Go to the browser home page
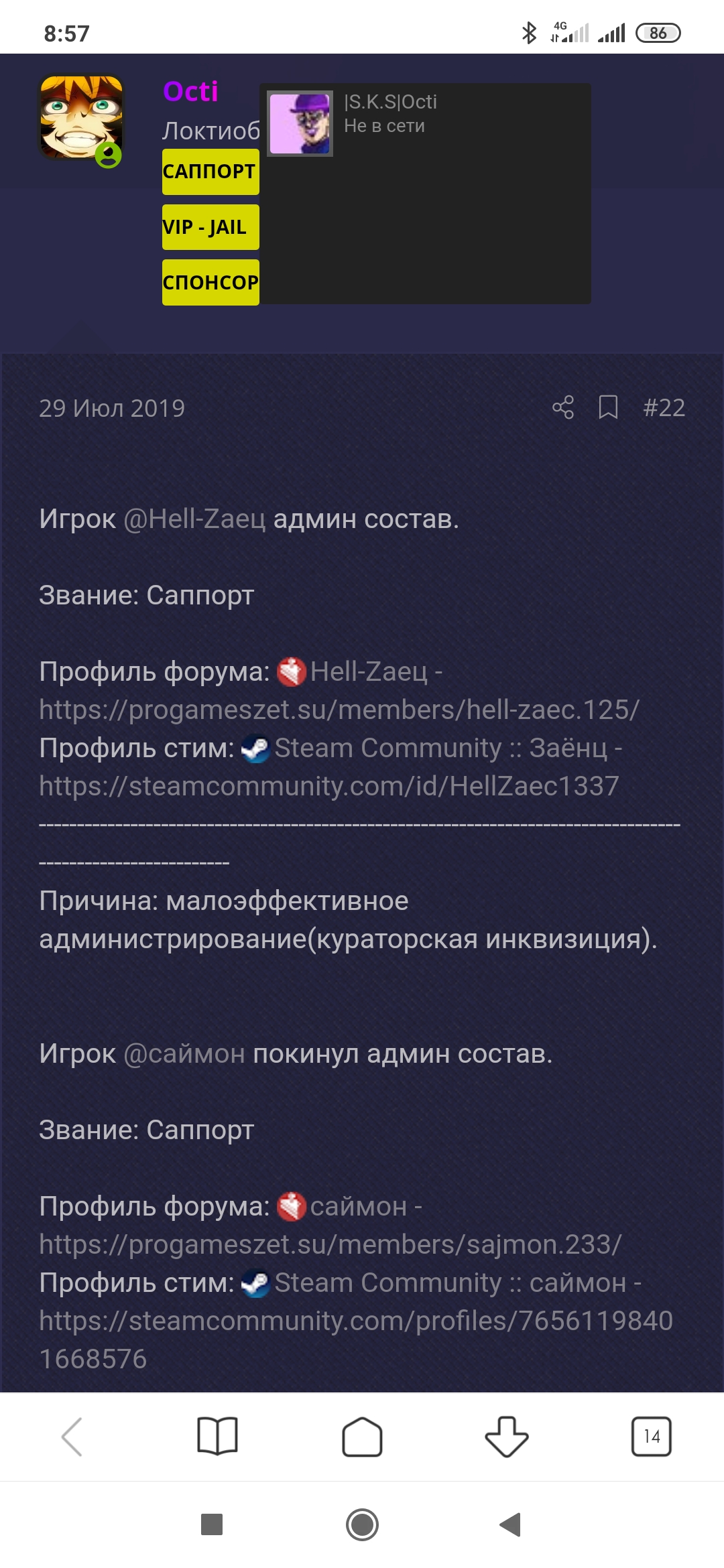This screenshot has width=724, height=1568. click(362, 1437)
